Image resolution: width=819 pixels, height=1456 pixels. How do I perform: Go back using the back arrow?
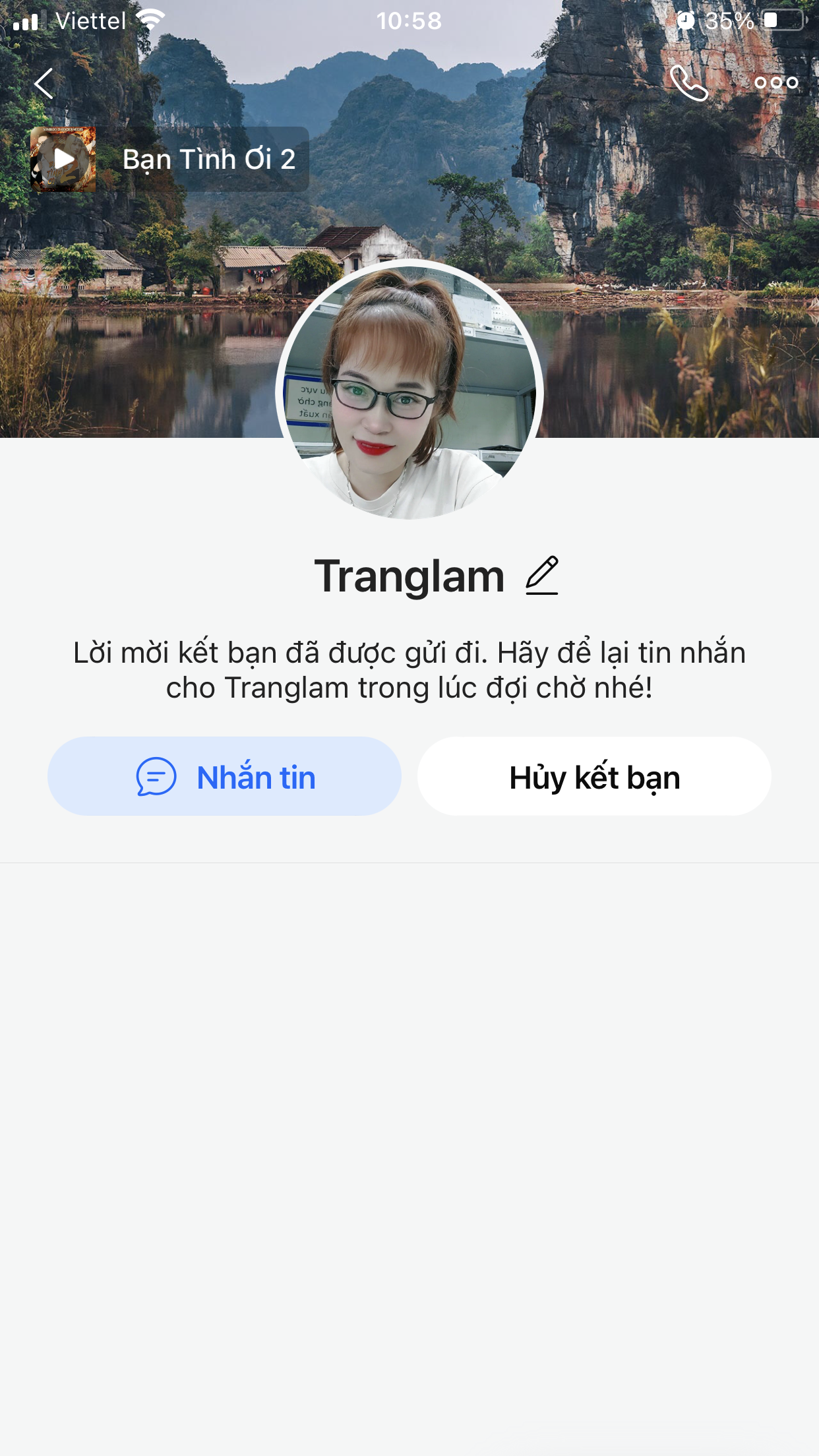click(44, 84)
